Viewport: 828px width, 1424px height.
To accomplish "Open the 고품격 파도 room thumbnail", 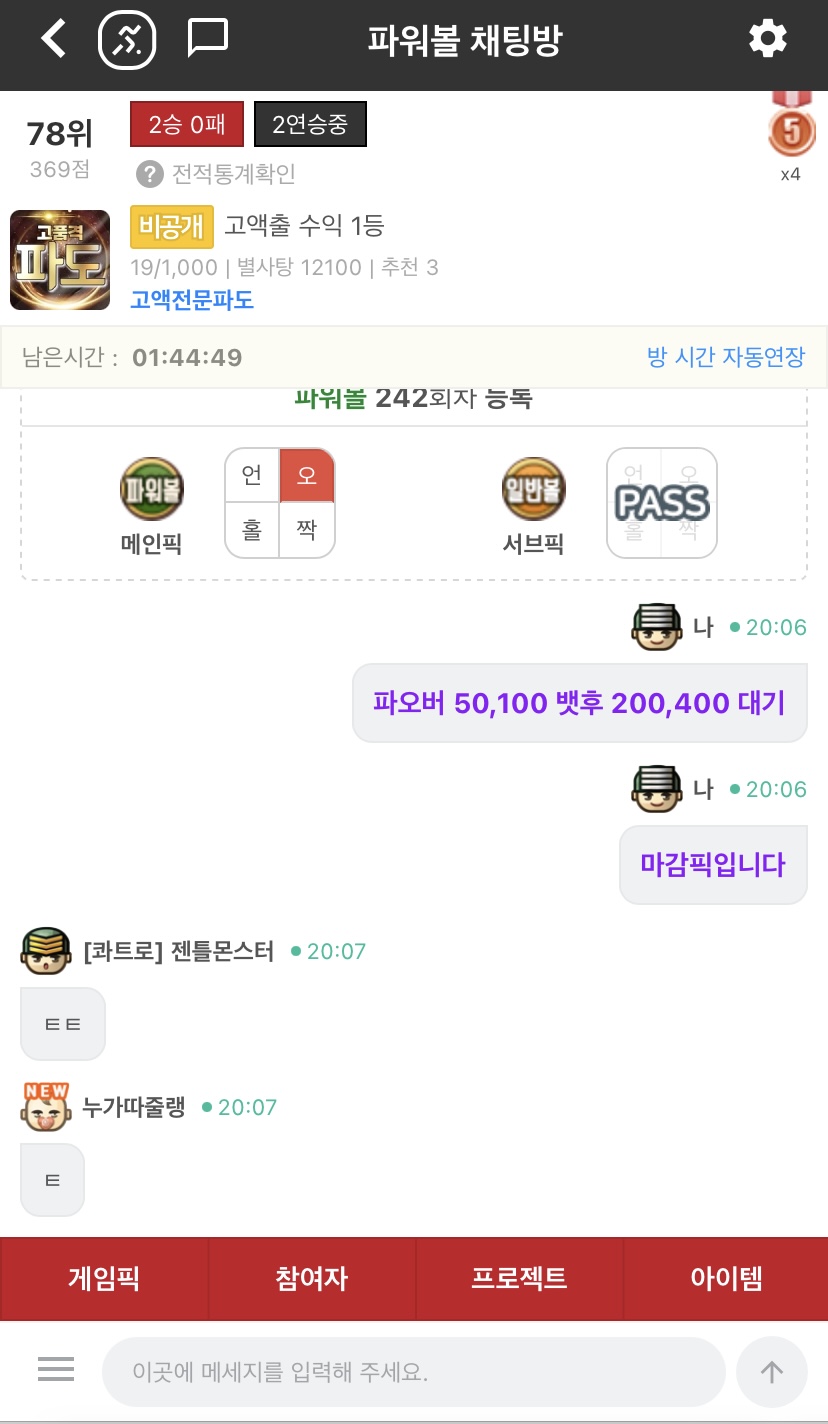I will click(60, 260).
